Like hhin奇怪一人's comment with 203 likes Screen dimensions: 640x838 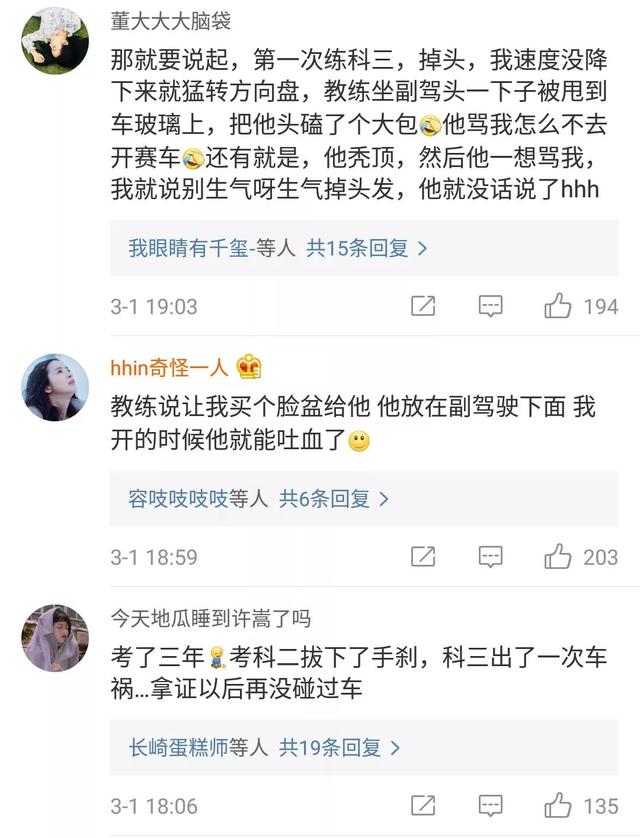coord(558,556)
